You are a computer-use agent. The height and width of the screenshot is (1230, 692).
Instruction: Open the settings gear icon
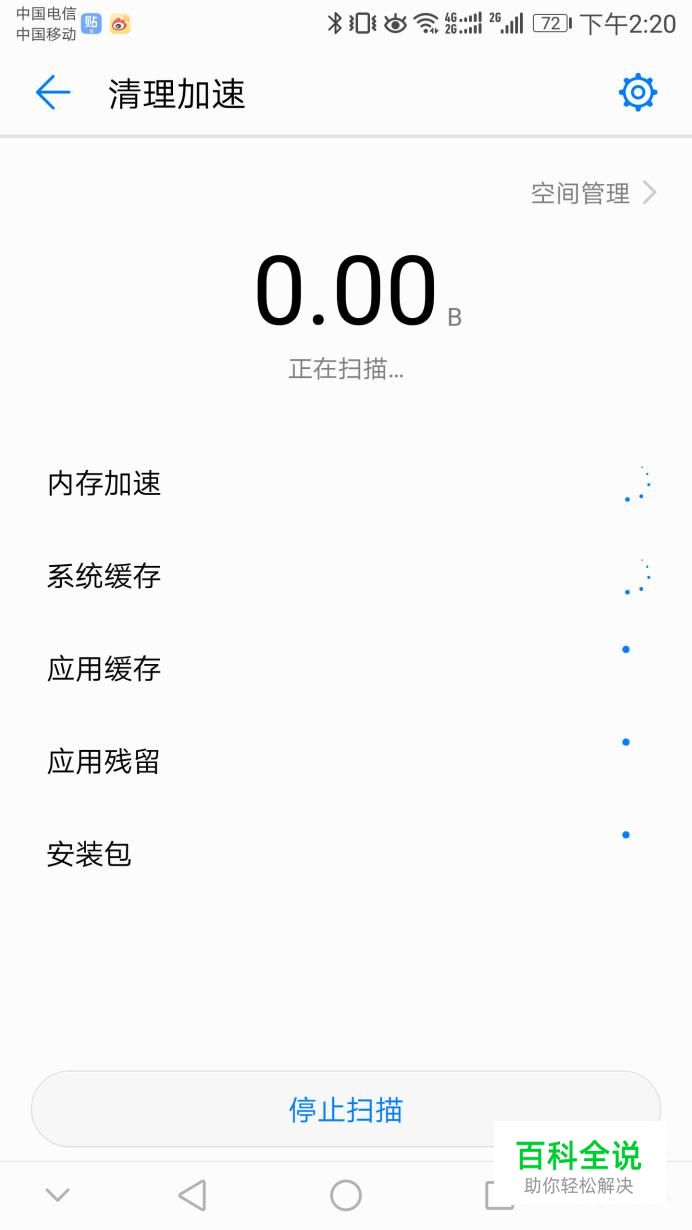point(638,93)
